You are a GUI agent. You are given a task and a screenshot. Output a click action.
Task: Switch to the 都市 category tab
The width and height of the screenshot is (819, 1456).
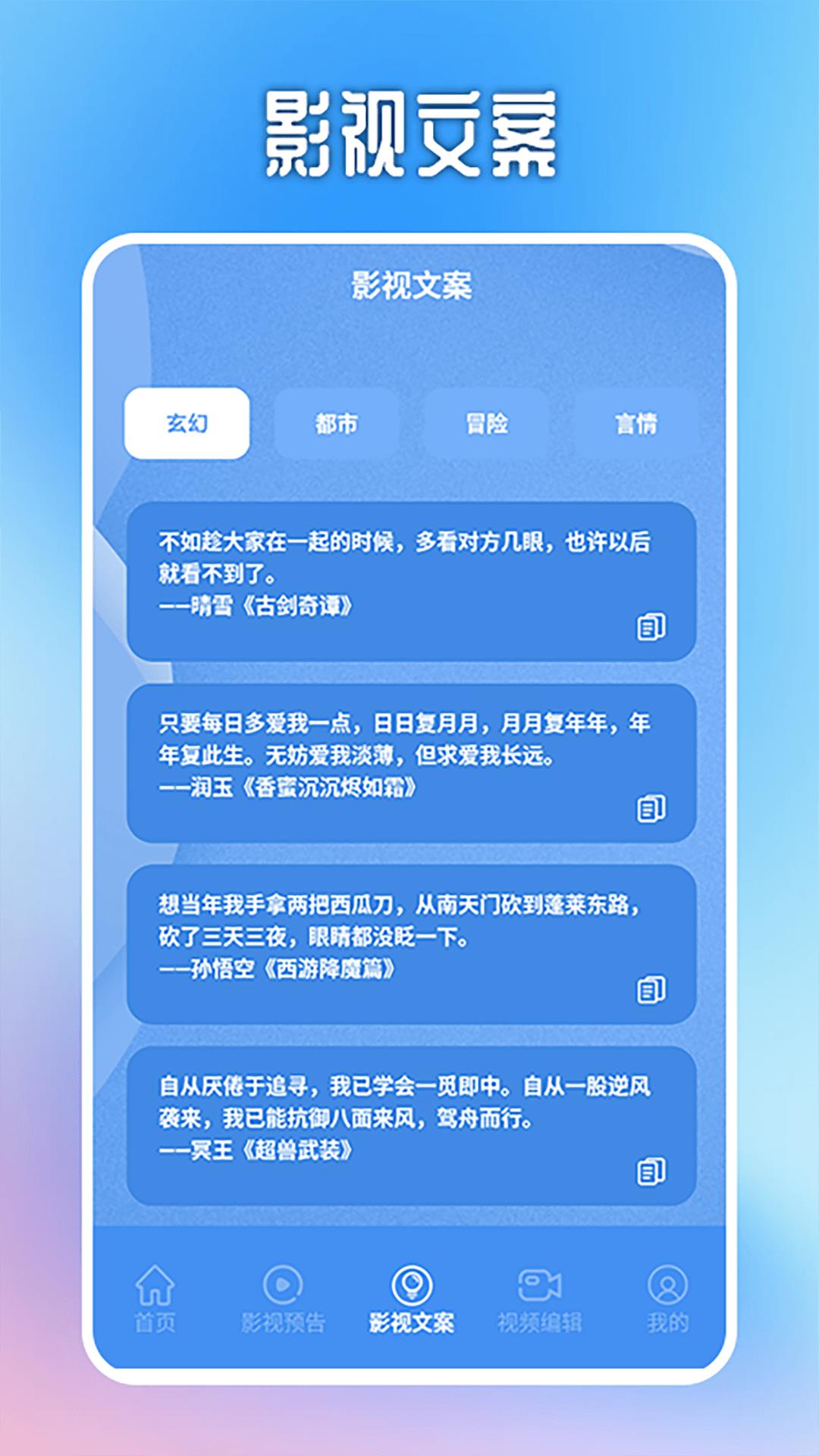pyautogui.click(x=336, y=425)
